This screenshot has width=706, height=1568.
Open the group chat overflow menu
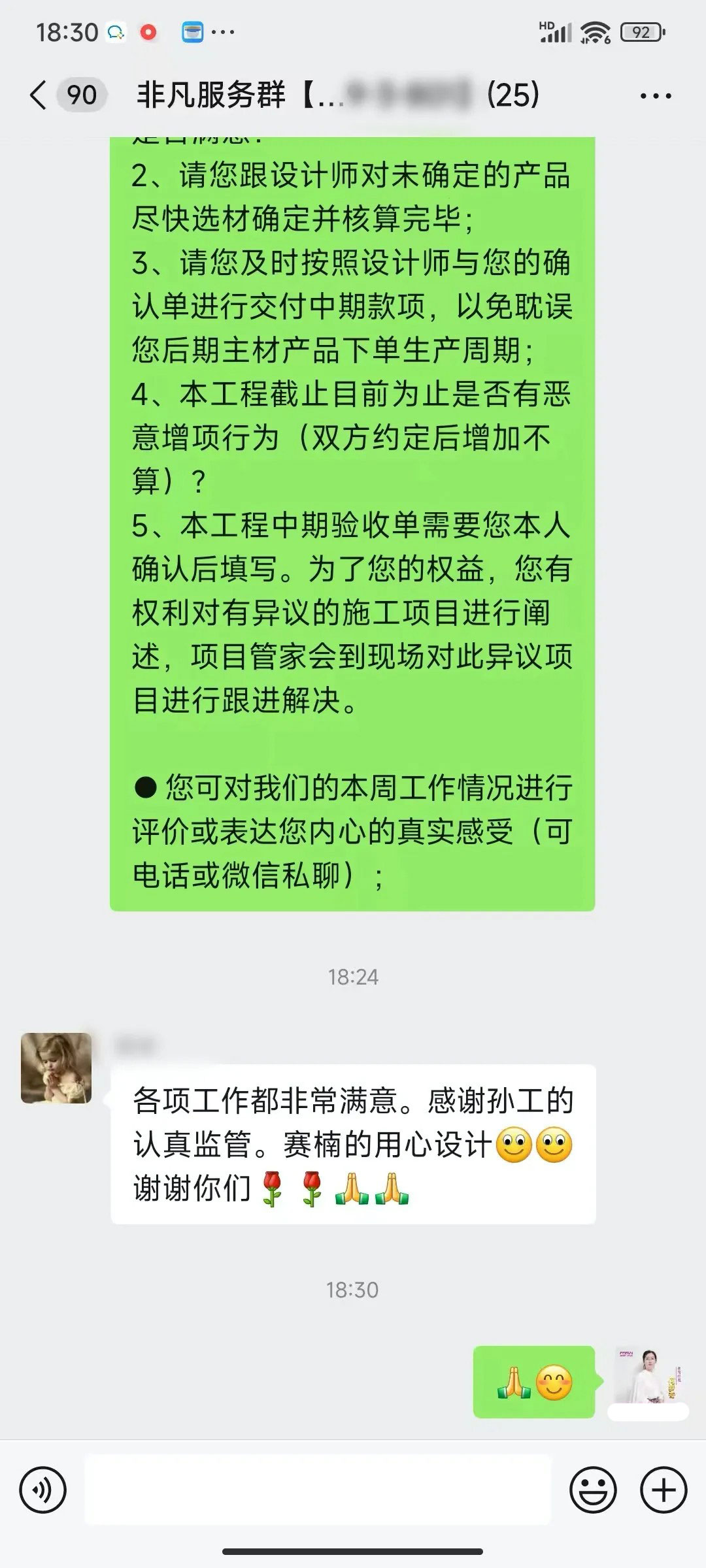(x=655, y=96)
